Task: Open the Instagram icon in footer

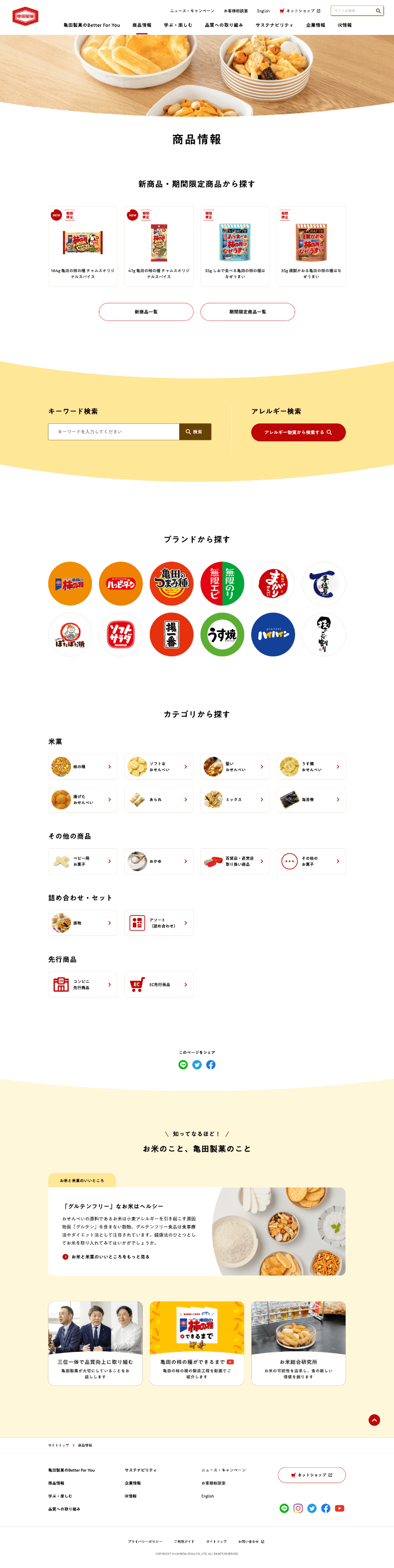Action: pos(298,1509)
